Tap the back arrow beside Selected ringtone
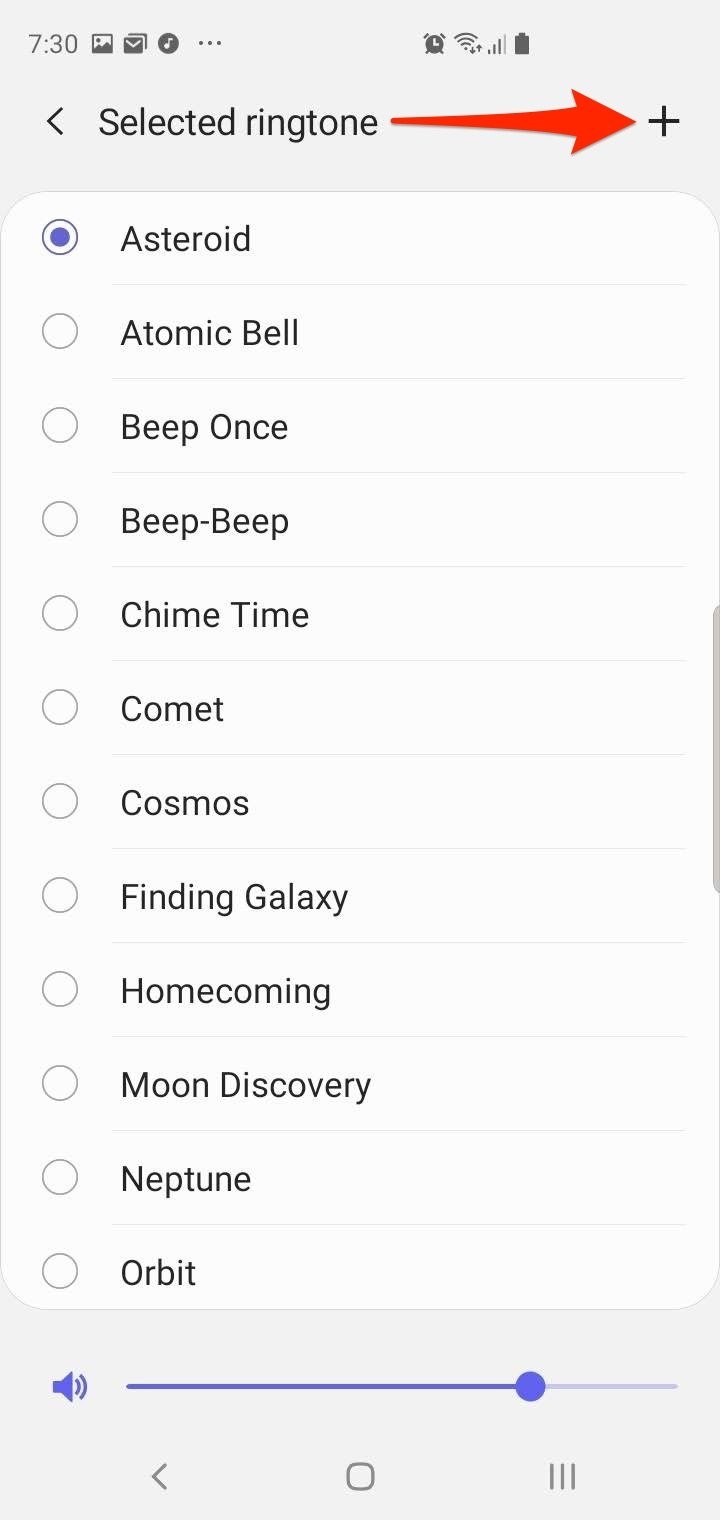The height and width of the screenshot is (1520, 720). 54,121
